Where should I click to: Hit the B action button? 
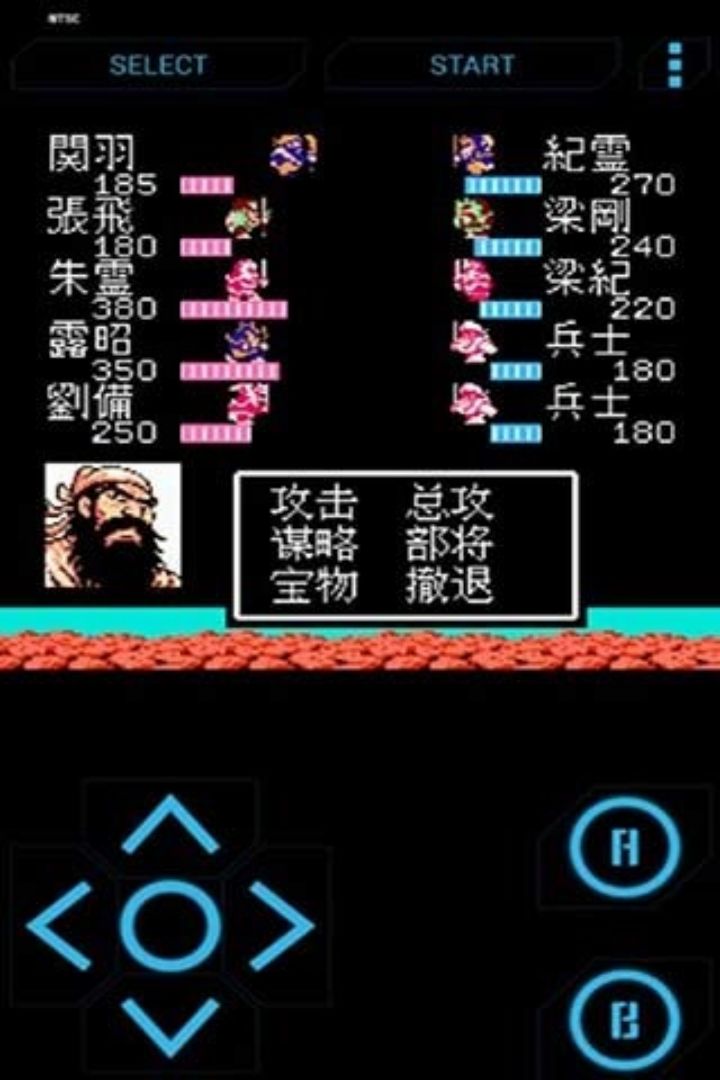[624, 1019]
